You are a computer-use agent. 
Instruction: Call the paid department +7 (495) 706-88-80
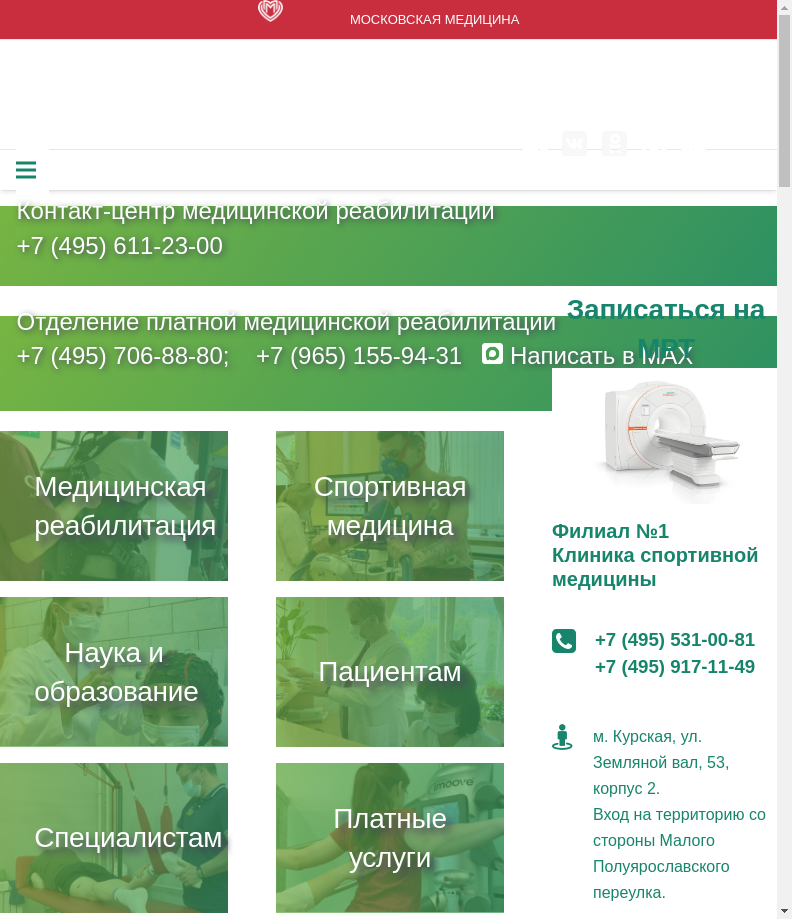(x=122, y=356)
